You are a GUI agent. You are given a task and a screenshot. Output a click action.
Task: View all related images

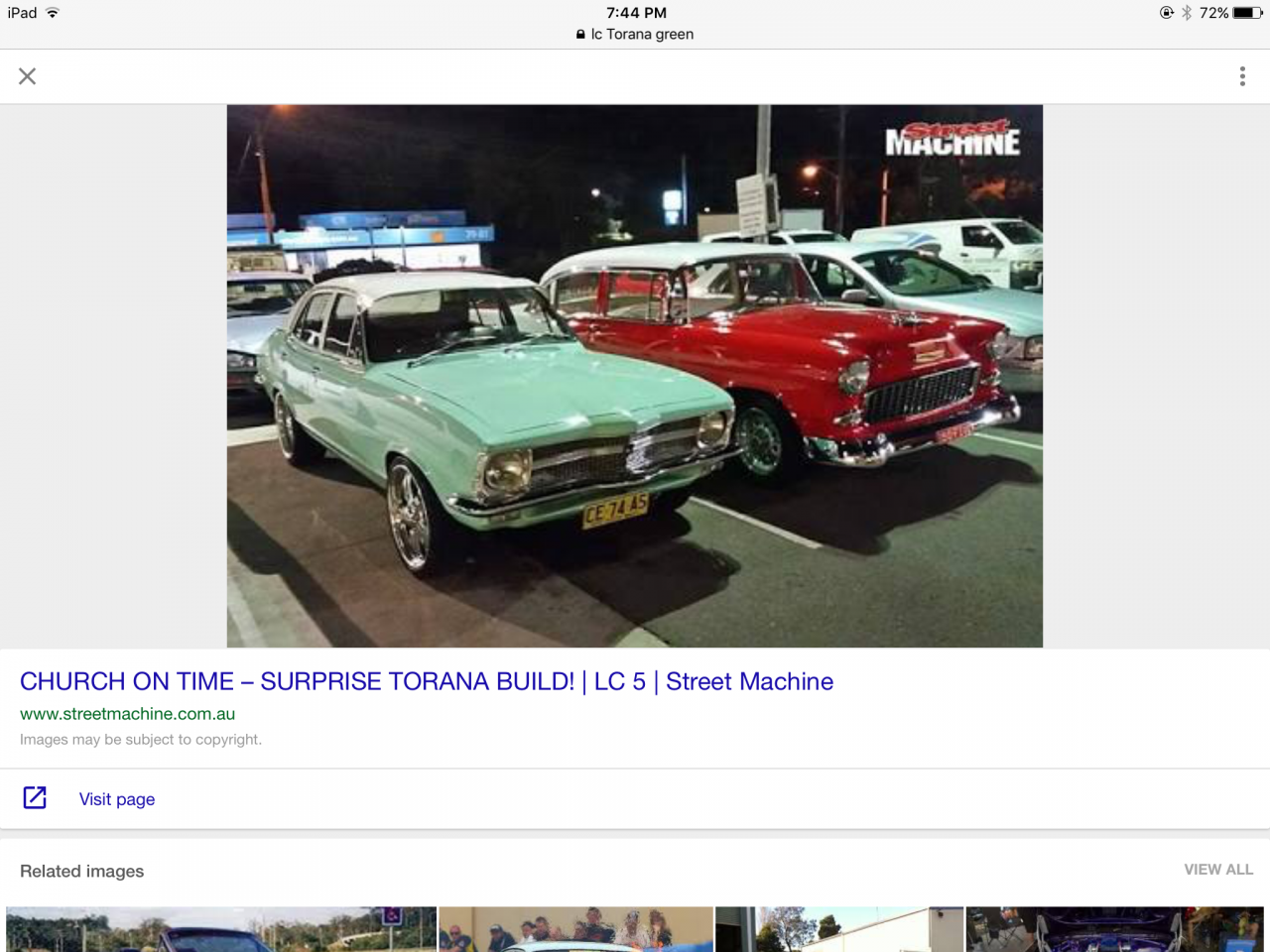[1217, 870]
